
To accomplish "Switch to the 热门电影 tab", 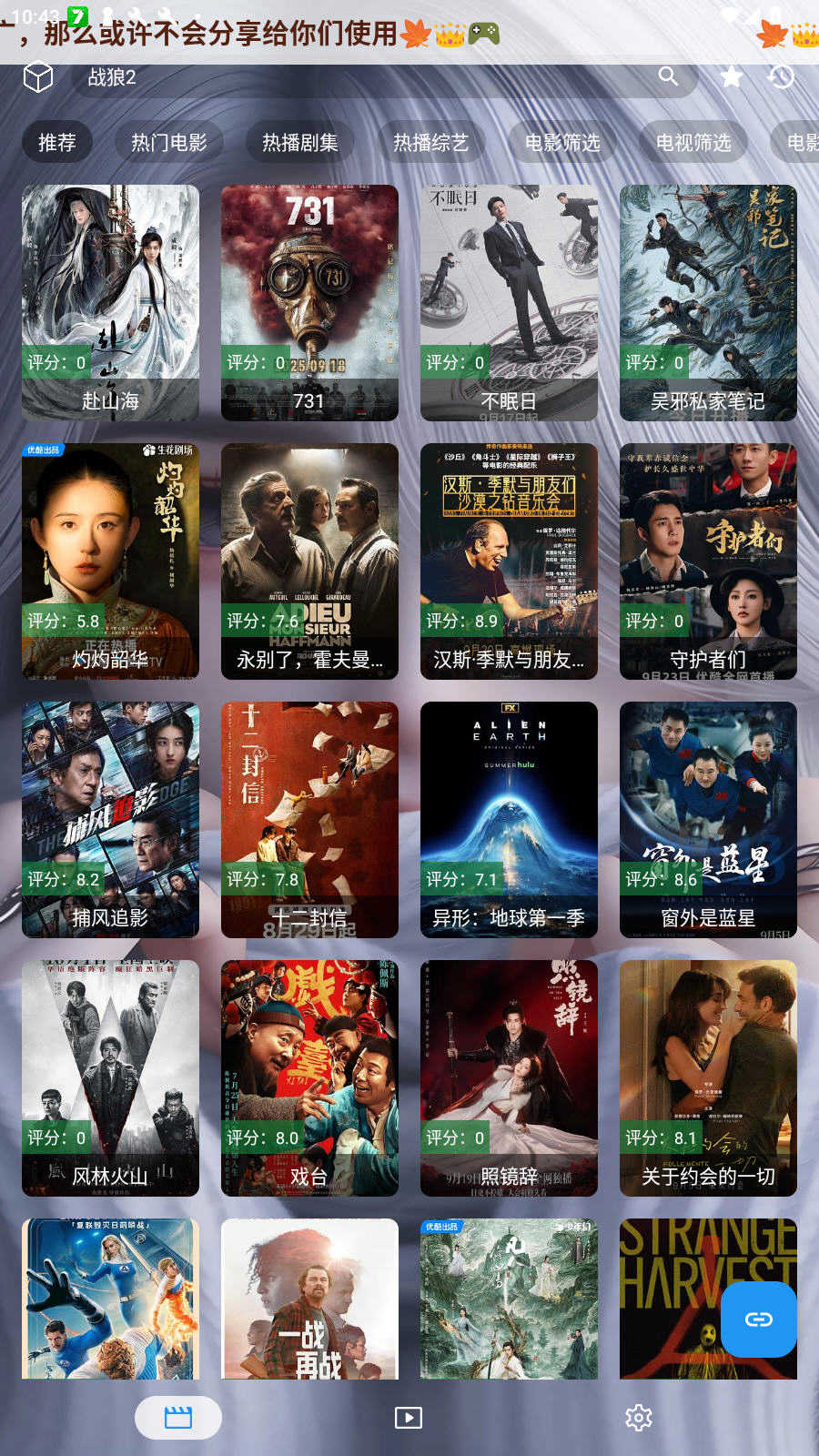I will 169,143.
